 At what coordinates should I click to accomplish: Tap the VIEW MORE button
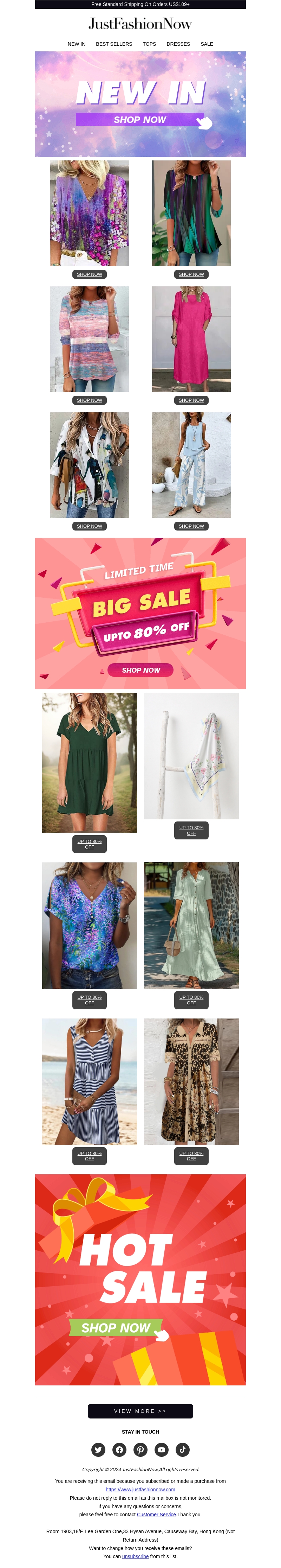point(140,1411)
